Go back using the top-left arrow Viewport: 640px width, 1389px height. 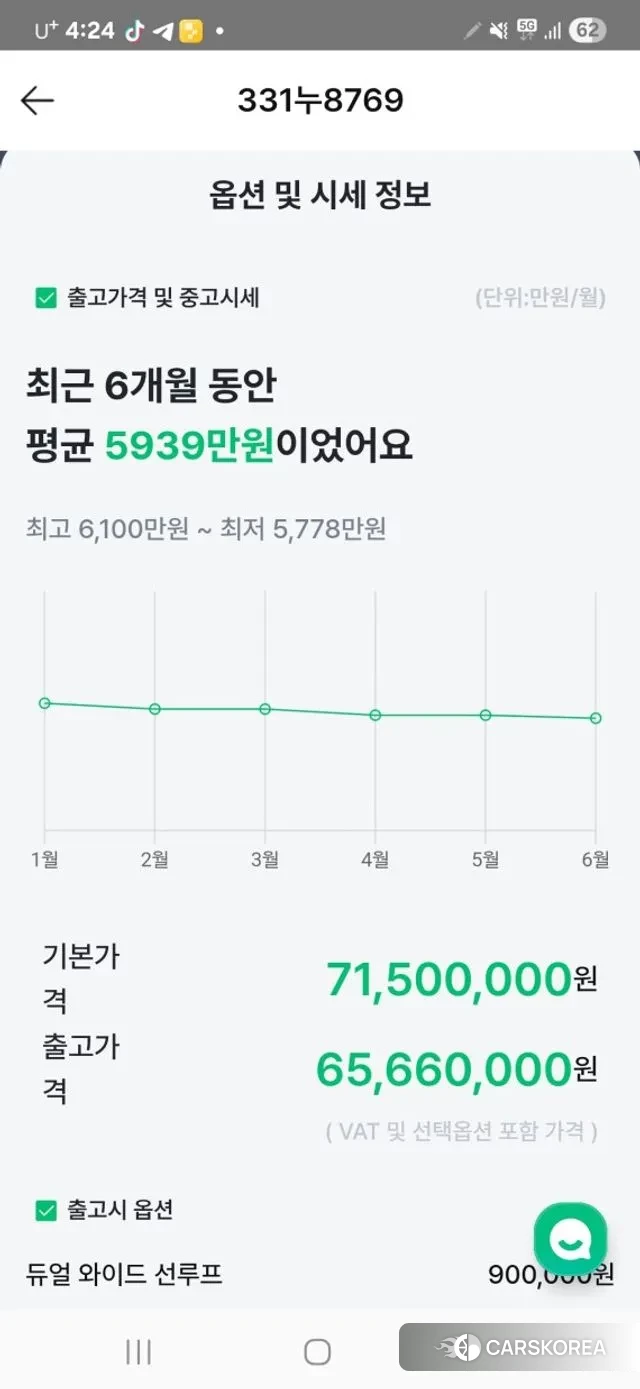pyautogui.click(x=37, y=100)
